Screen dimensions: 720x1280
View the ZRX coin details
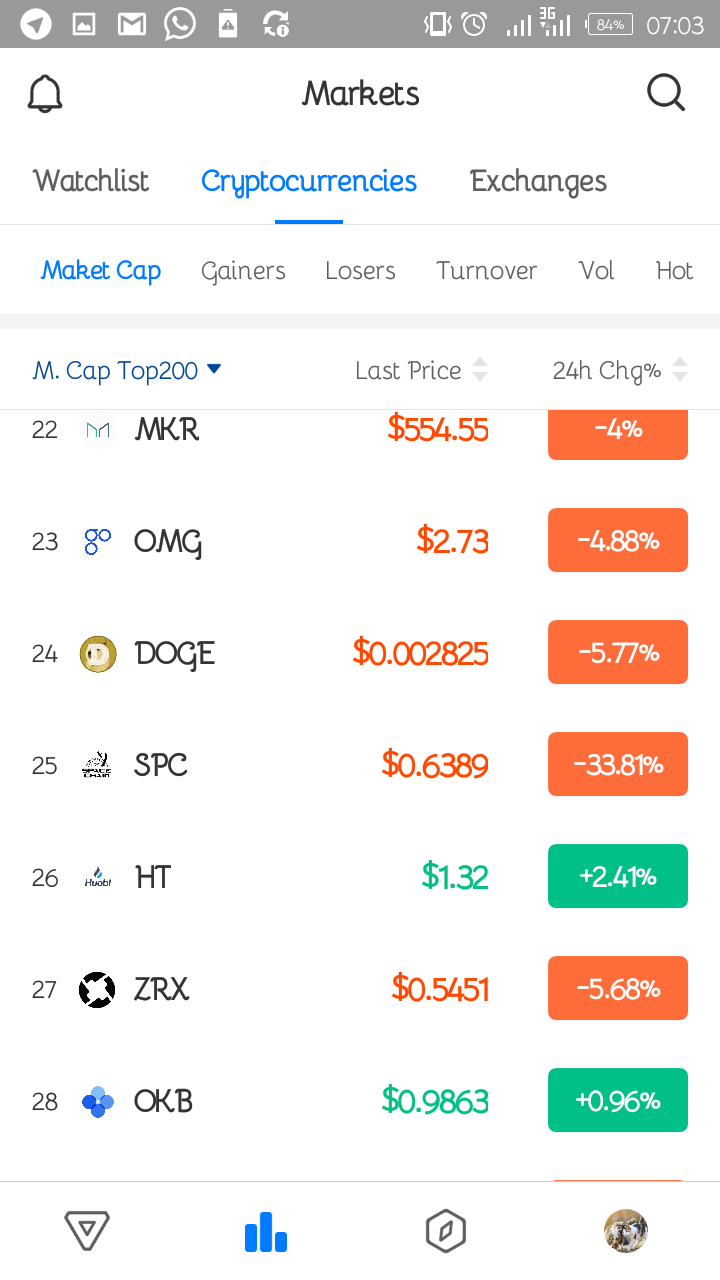coord(162,989)
